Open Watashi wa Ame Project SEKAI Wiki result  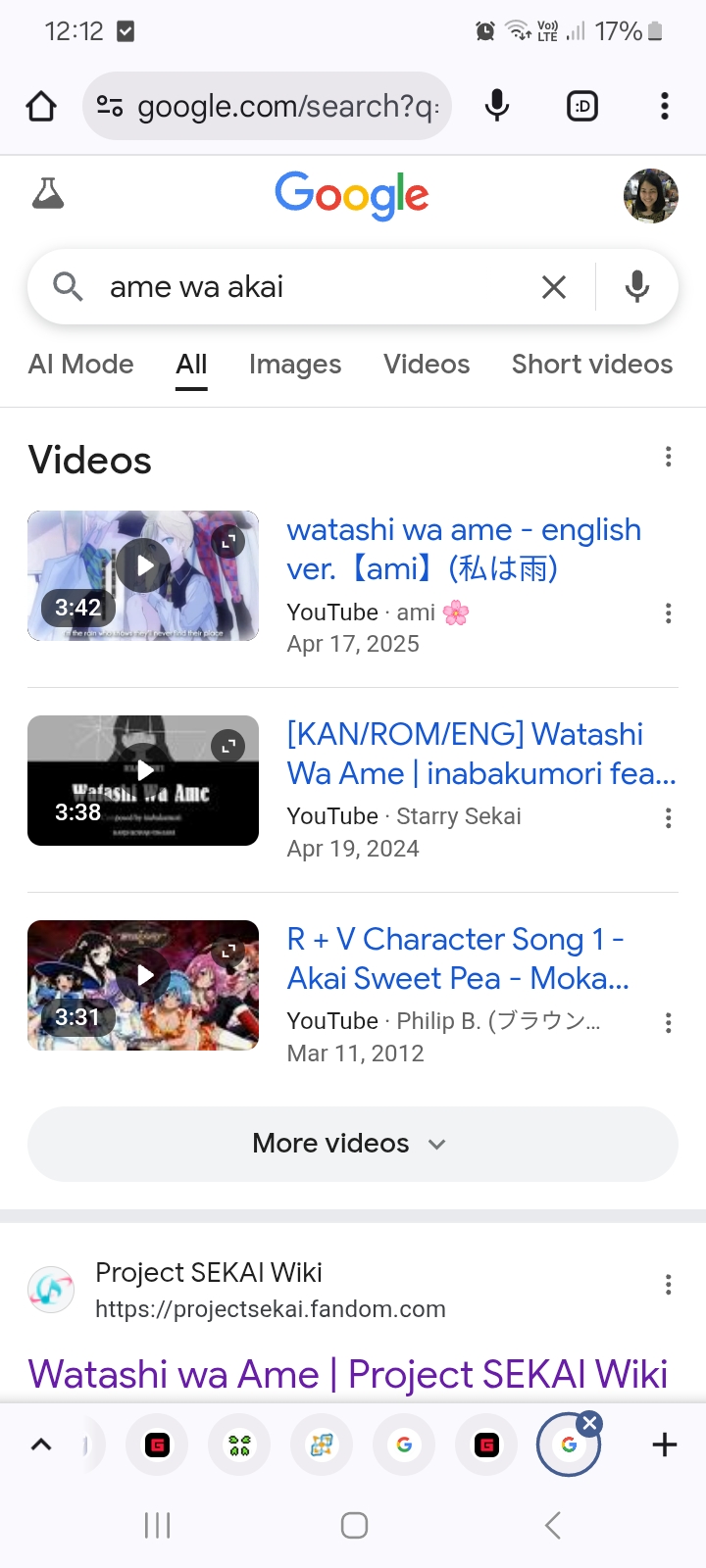point(348,1374)
